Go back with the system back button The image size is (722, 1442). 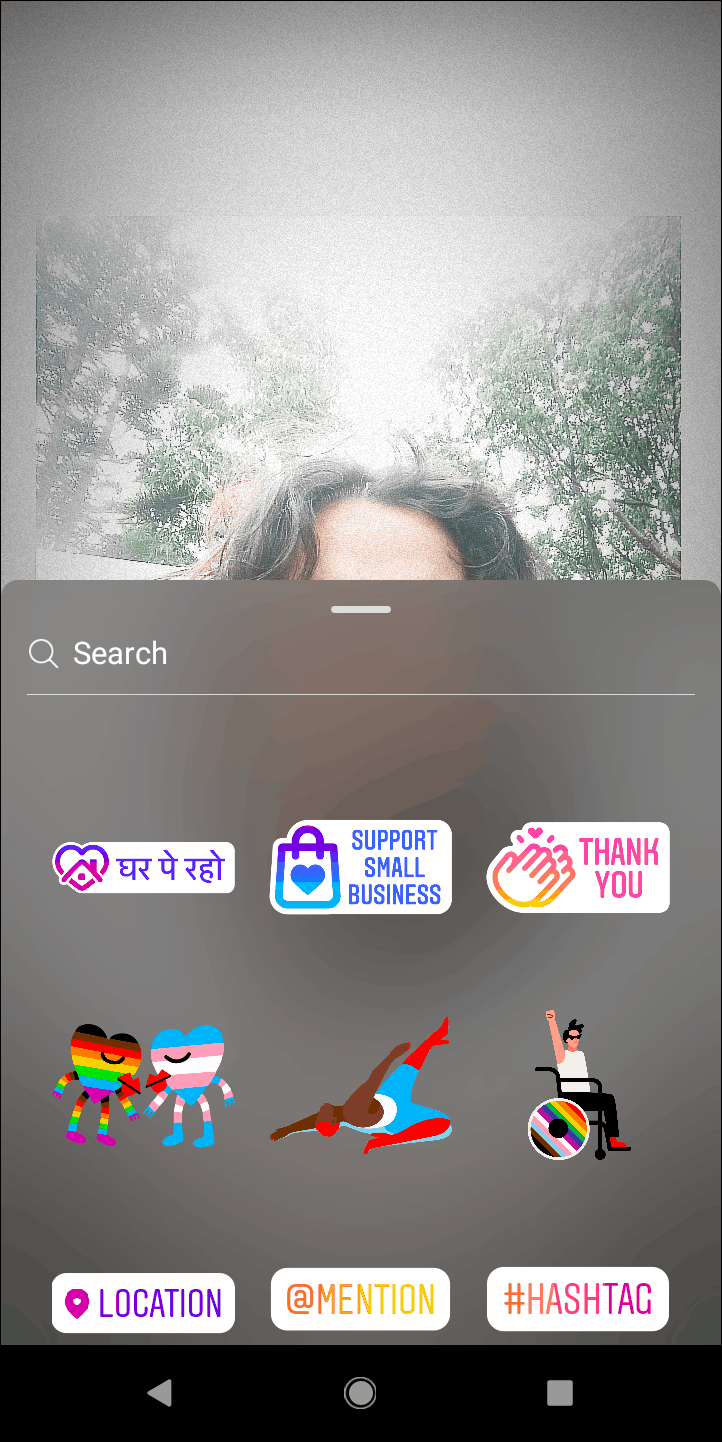[160, 1393]
